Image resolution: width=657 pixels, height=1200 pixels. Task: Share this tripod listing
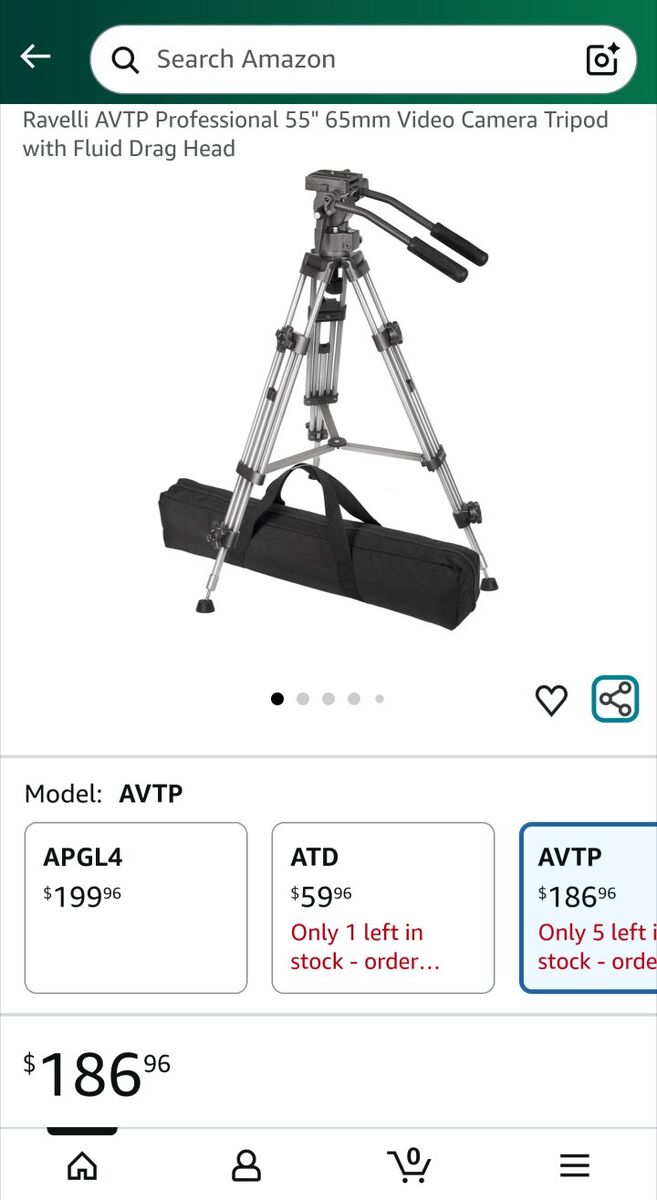click(615, 699)
